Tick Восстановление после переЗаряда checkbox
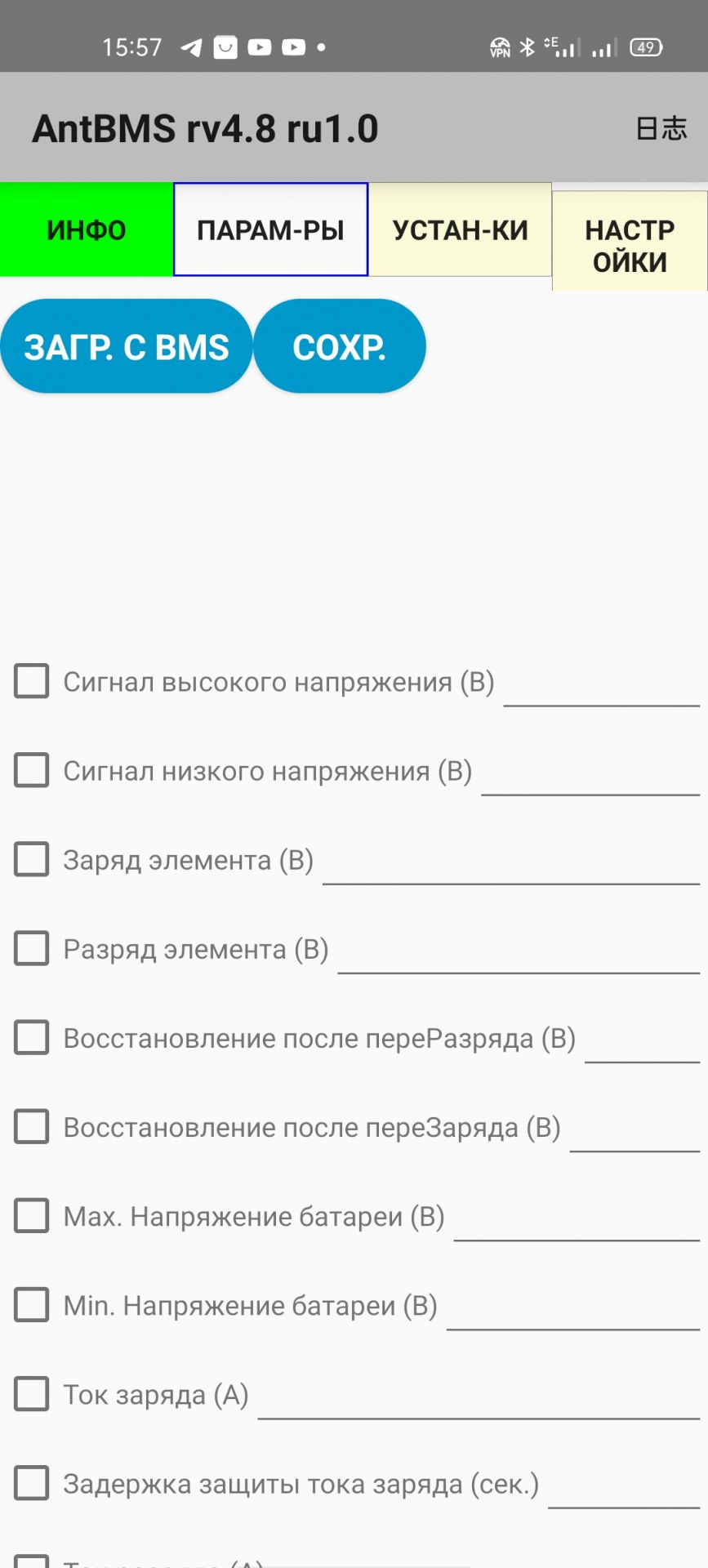The height and width of the screenshot is (1568, 708). click(x=32, y=1126)
